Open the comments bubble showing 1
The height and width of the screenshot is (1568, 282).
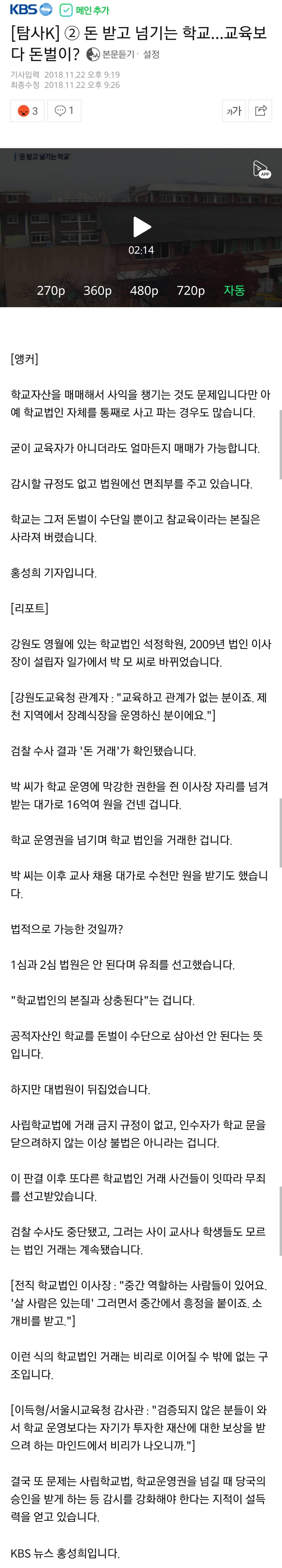(x=64, y=111)
